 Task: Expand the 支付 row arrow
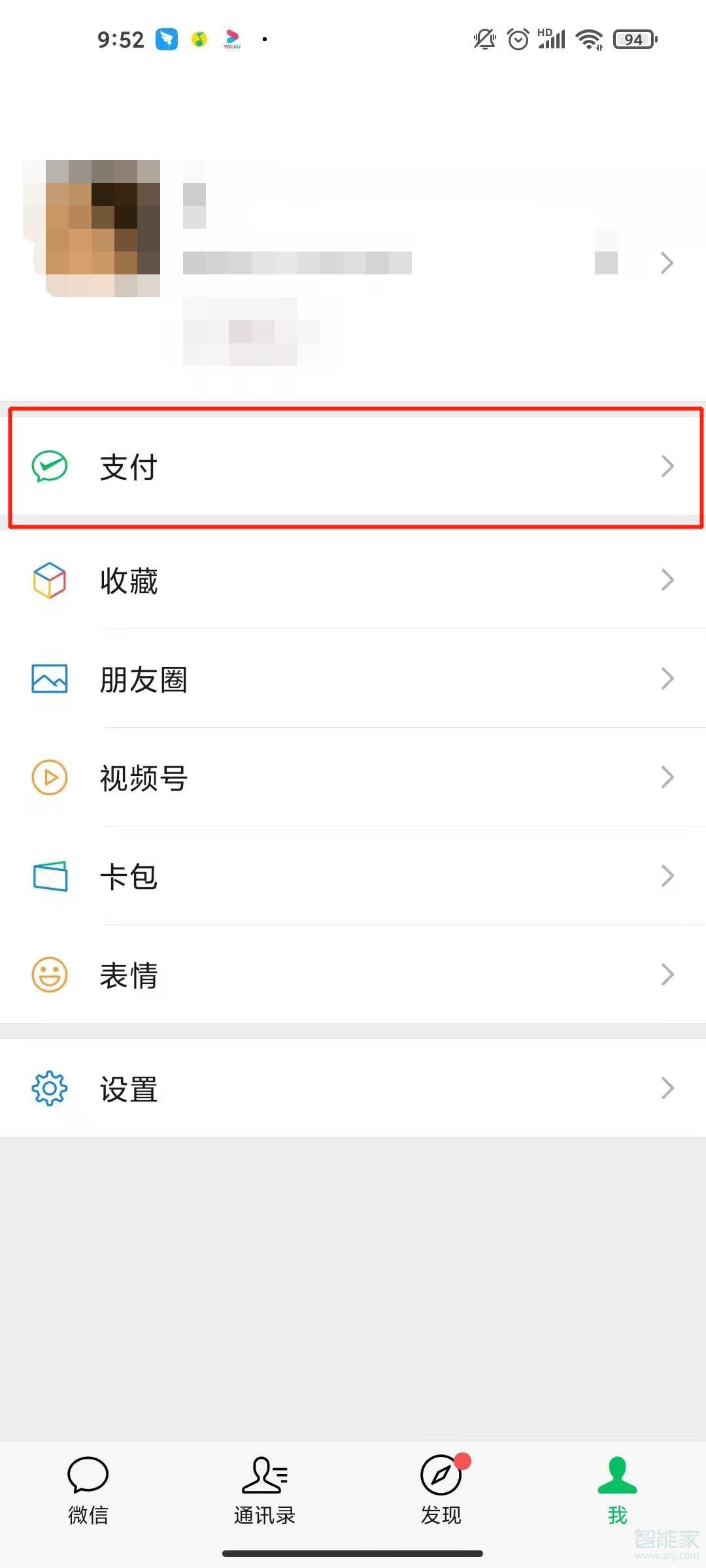667,466
